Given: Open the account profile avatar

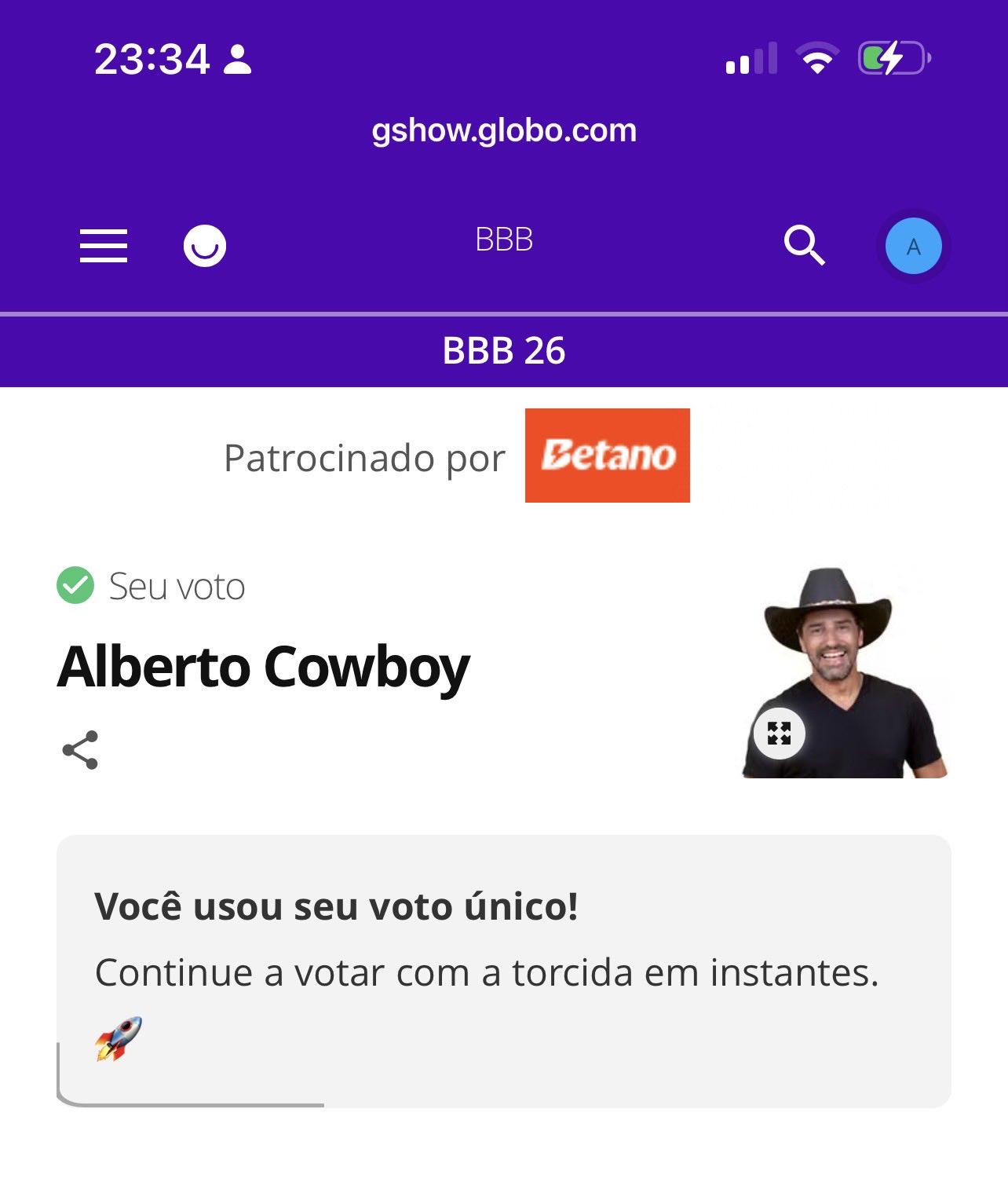Looking at the screenshot, I should [913, 247].
